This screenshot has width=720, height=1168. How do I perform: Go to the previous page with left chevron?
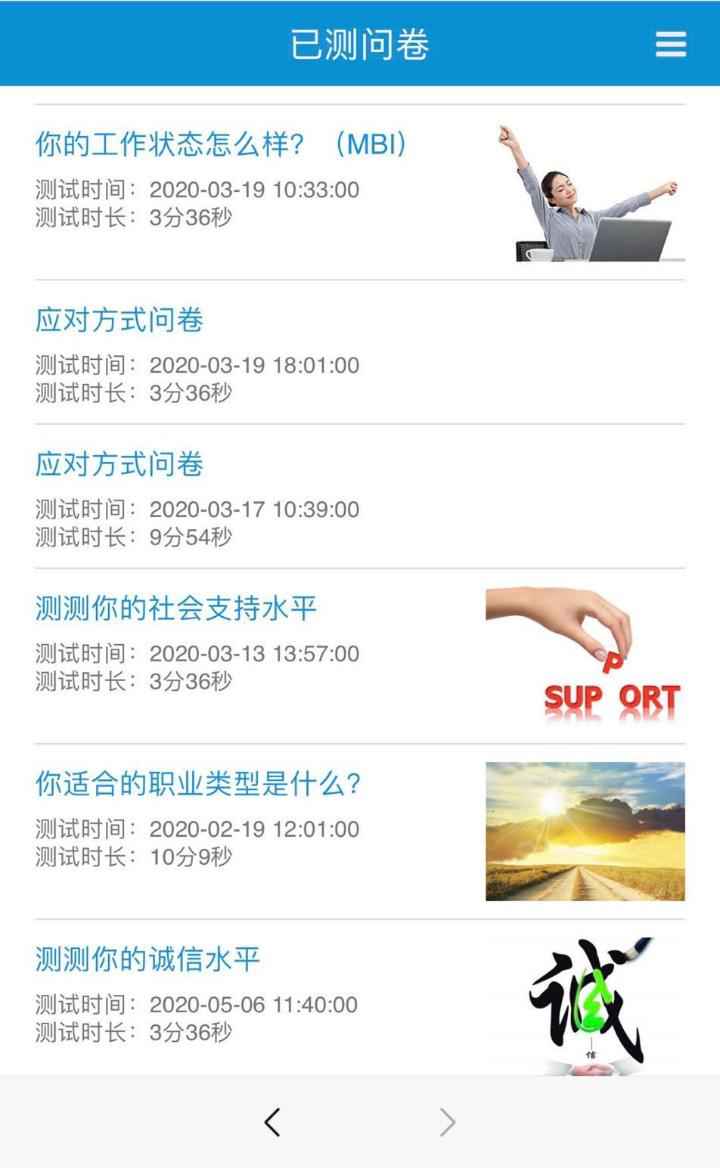pyautogui.click(x=272, y=1123)
